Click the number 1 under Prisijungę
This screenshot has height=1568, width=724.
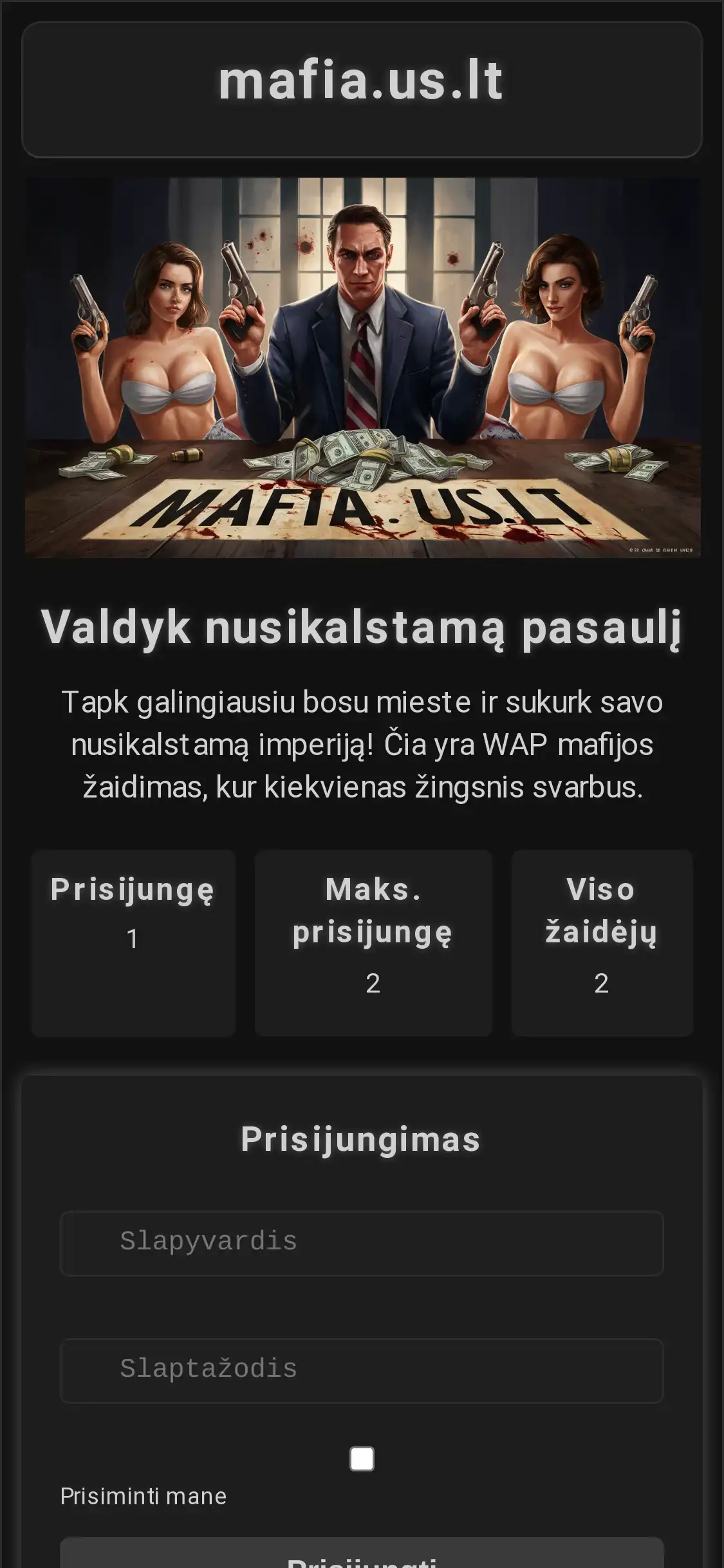(133, 938)
